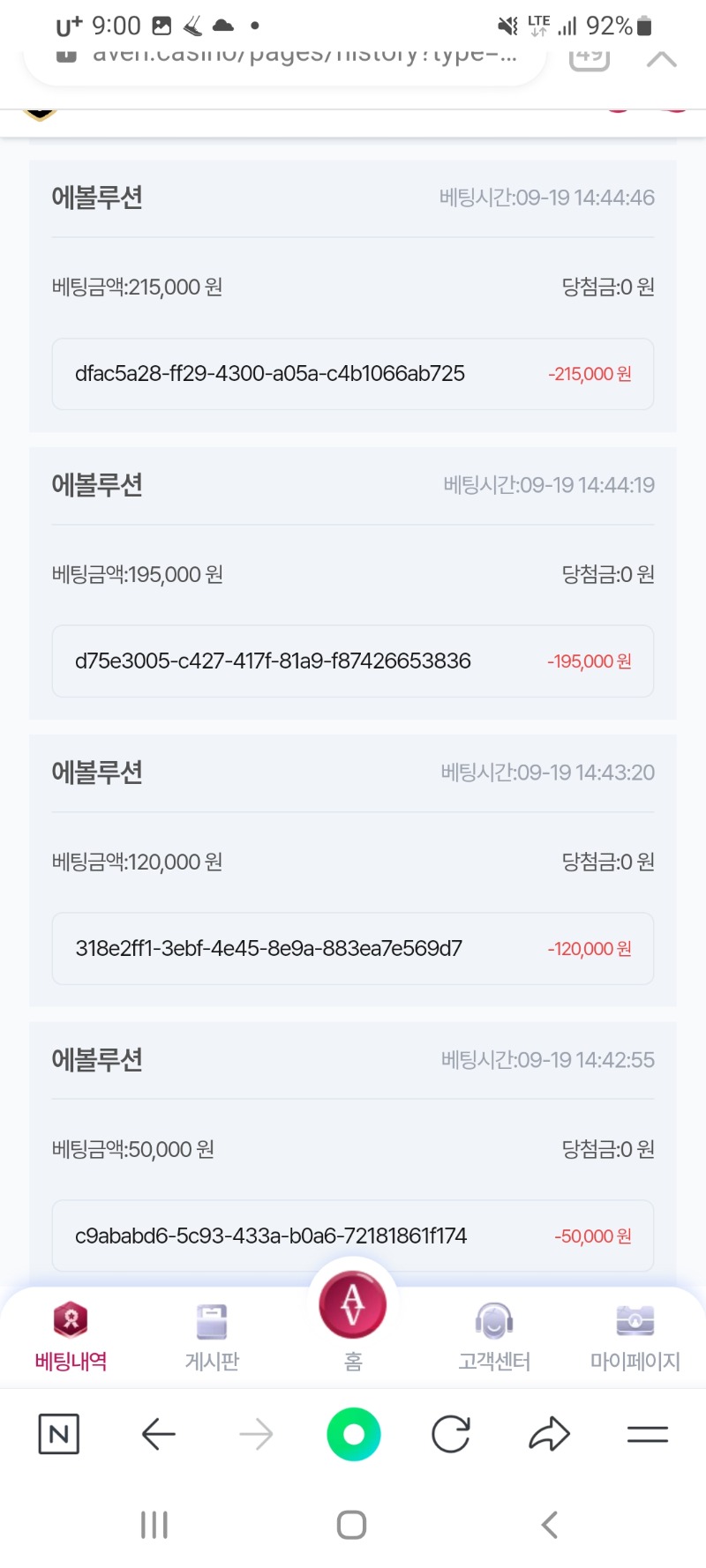Switch to the 게시판 tab

click(x=212, y=1336)
